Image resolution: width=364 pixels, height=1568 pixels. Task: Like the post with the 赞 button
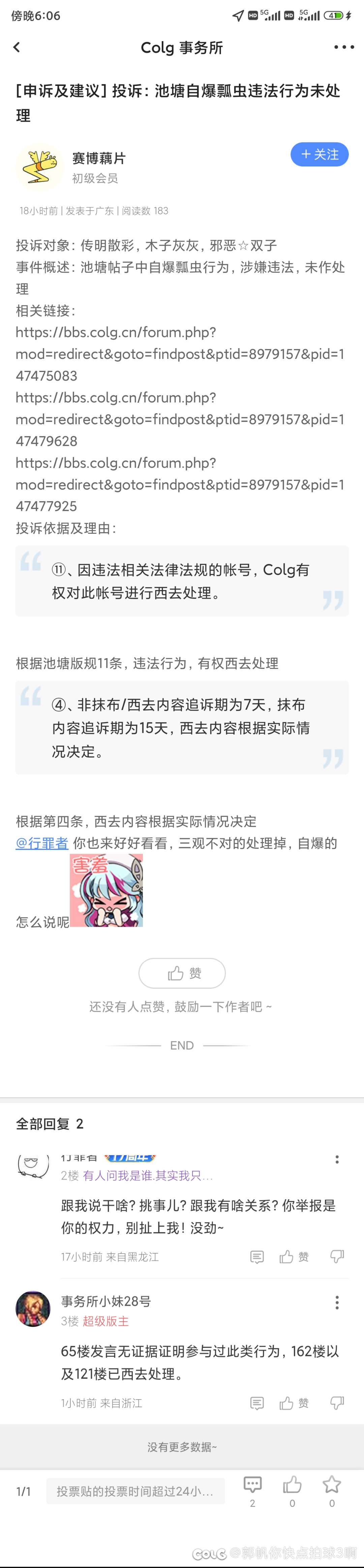pyautogui.click(x=182, y=973)
